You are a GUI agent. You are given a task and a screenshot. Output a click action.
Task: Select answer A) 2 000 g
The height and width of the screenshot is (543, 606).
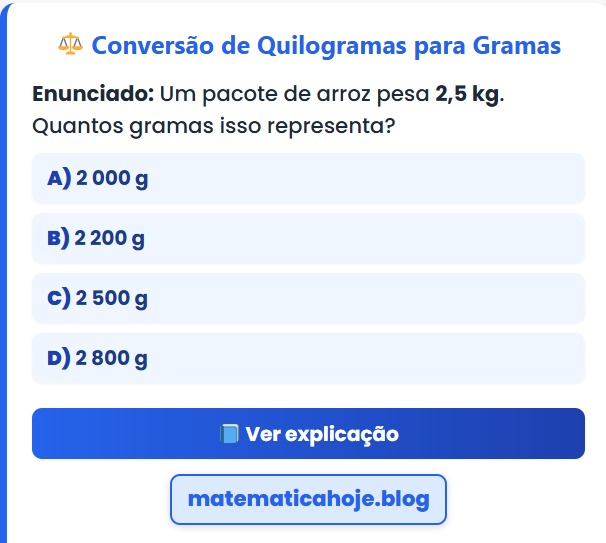click(x=308, y=179)
